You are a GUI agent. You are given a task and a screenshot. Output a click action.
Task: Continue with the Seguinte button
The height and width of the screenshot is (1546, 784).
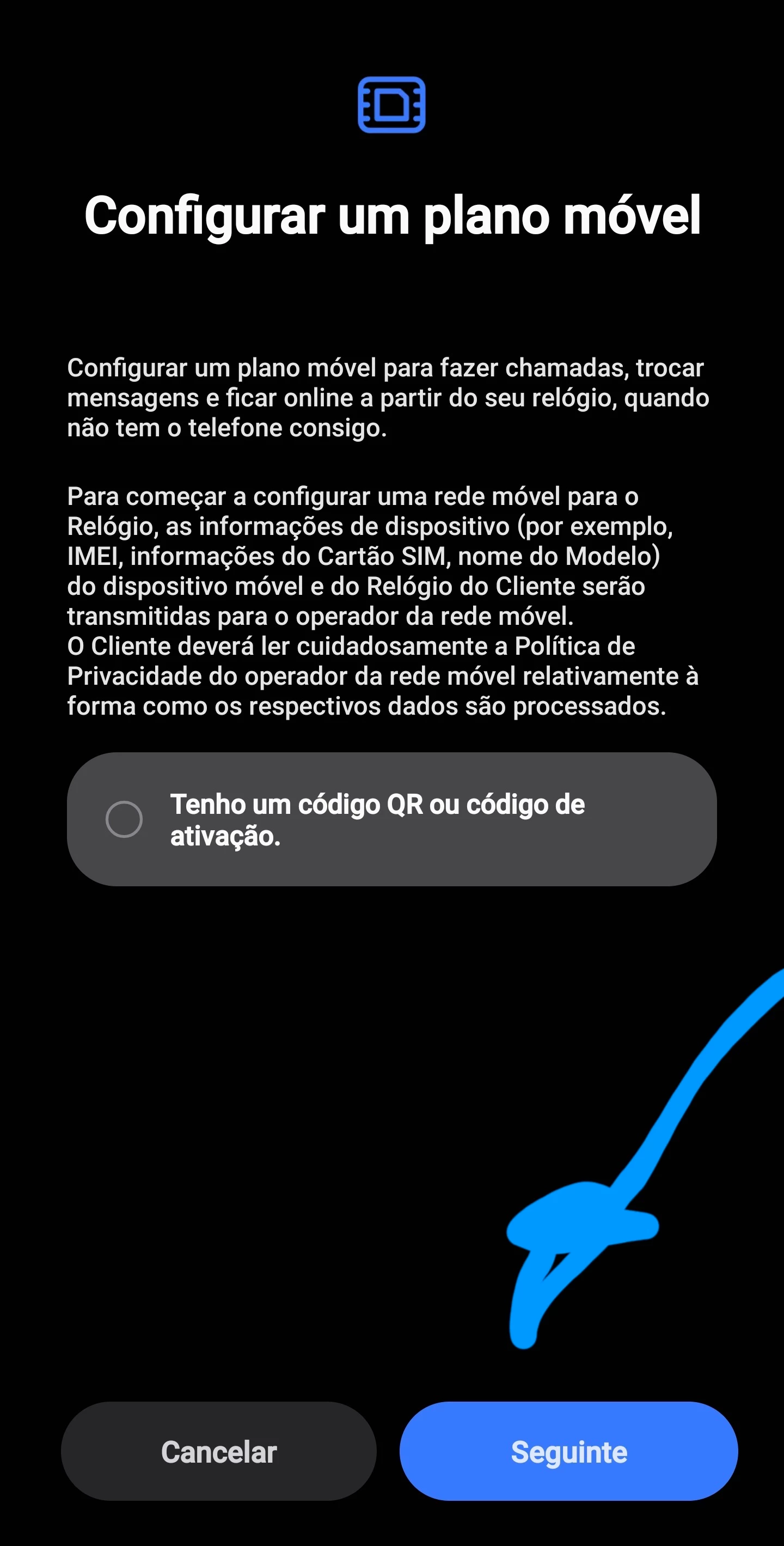click(568, 1452)
